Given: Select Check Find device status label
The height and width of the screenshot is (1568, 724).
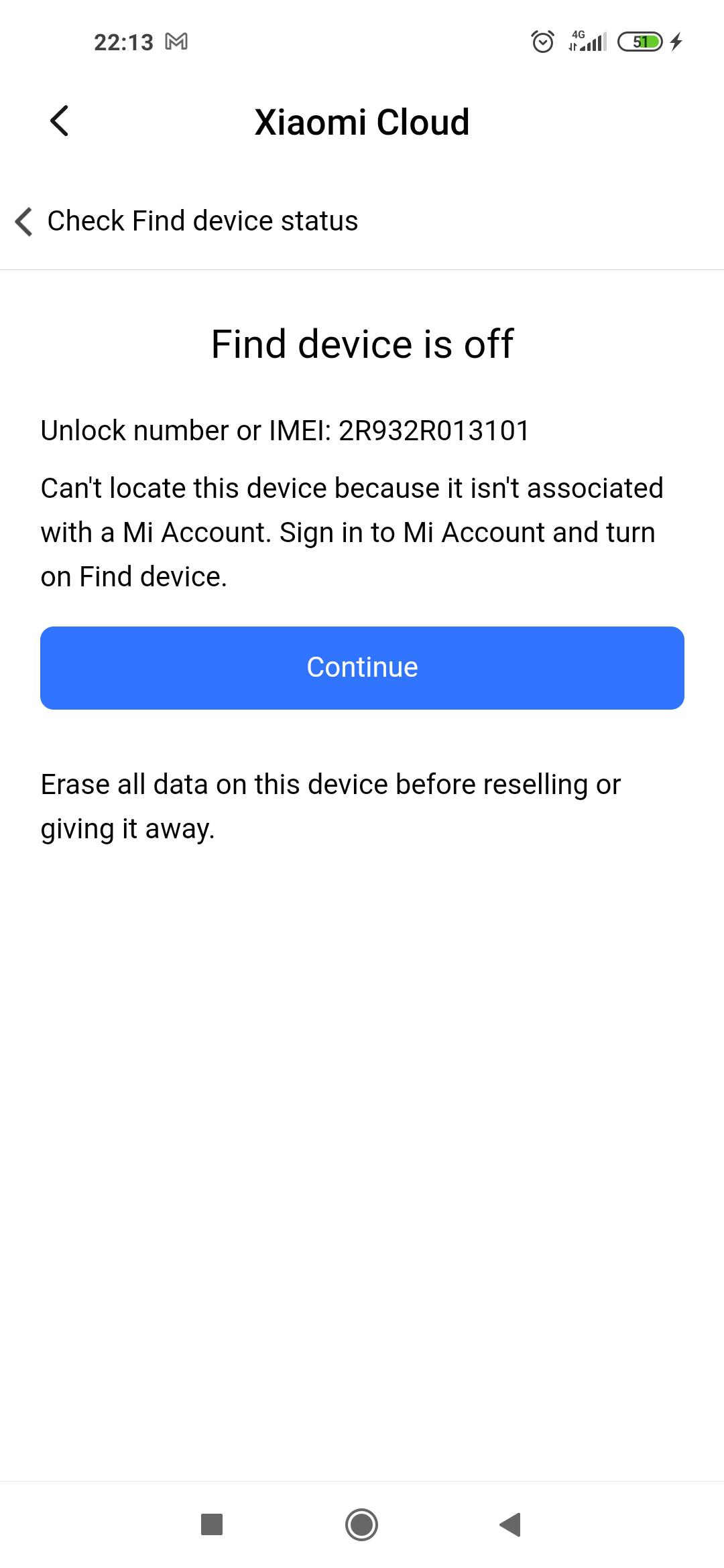Looking at the screenshot, I should (201, 220).
